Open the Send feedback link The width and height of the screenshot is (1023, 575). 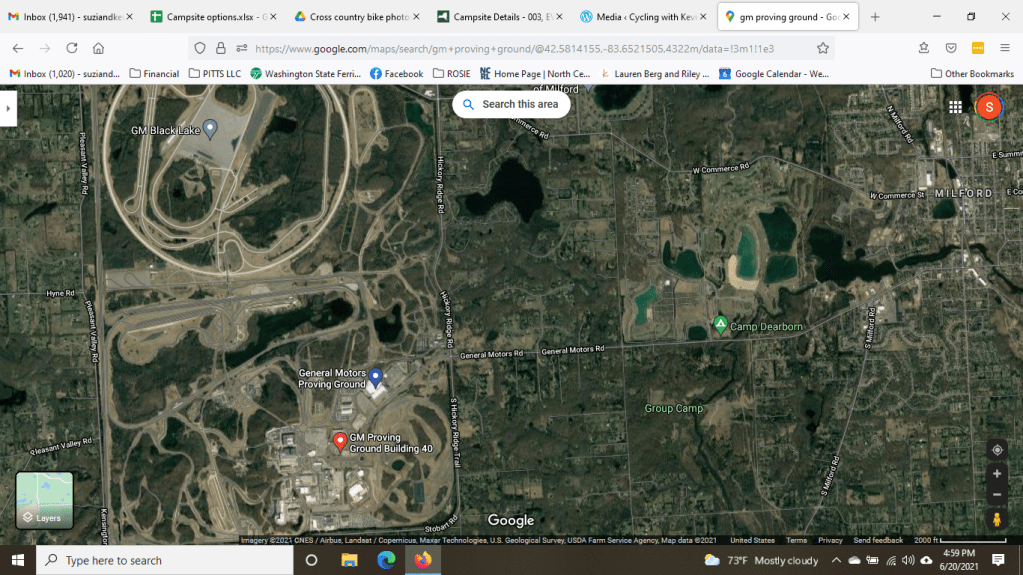878,540
